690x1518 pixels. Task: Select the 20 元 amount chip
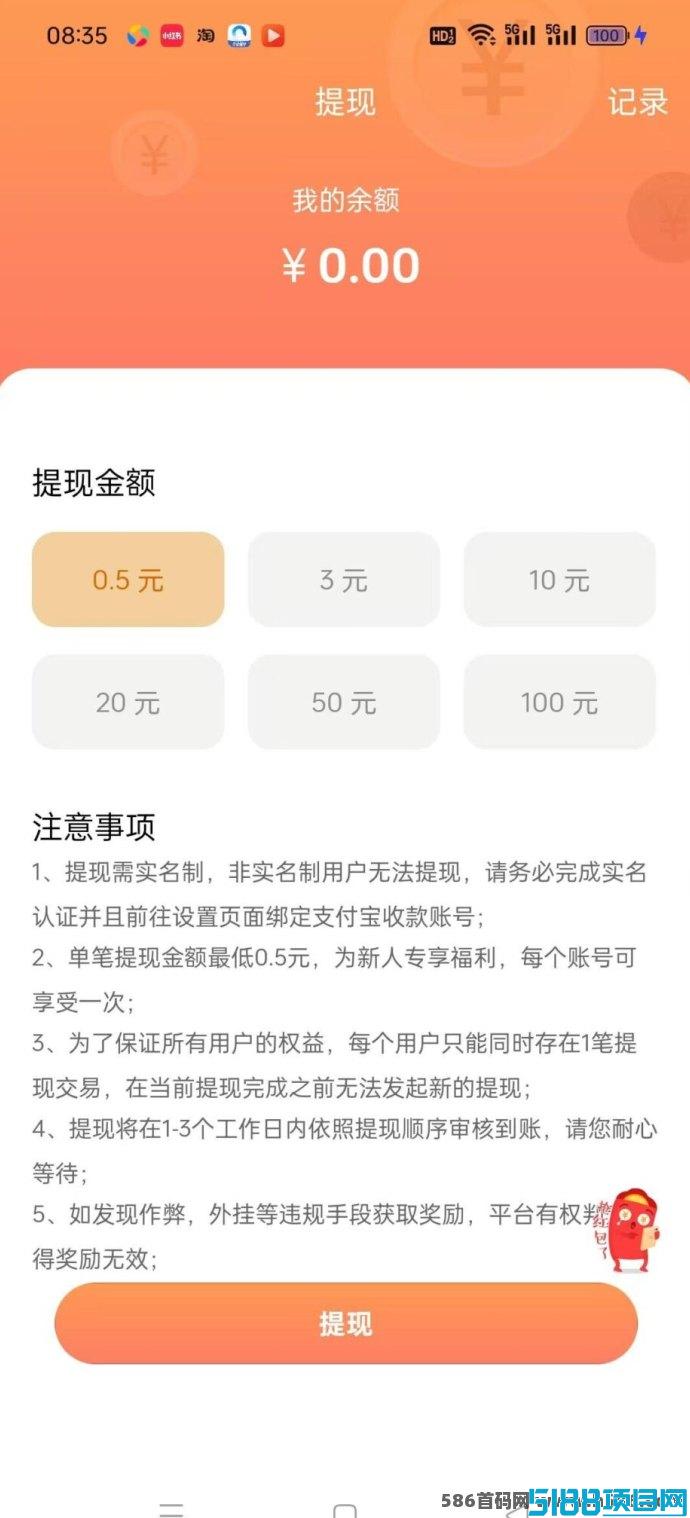(x=128, y=702)
